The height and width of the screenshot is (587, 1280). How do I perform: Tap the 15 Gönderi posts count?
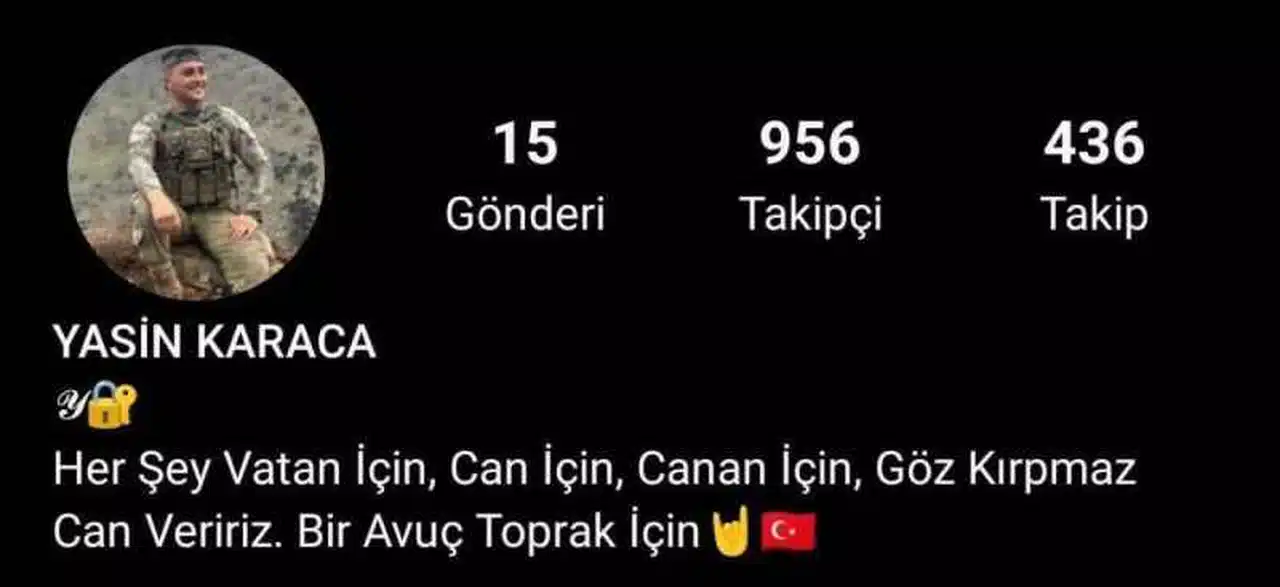525,177
